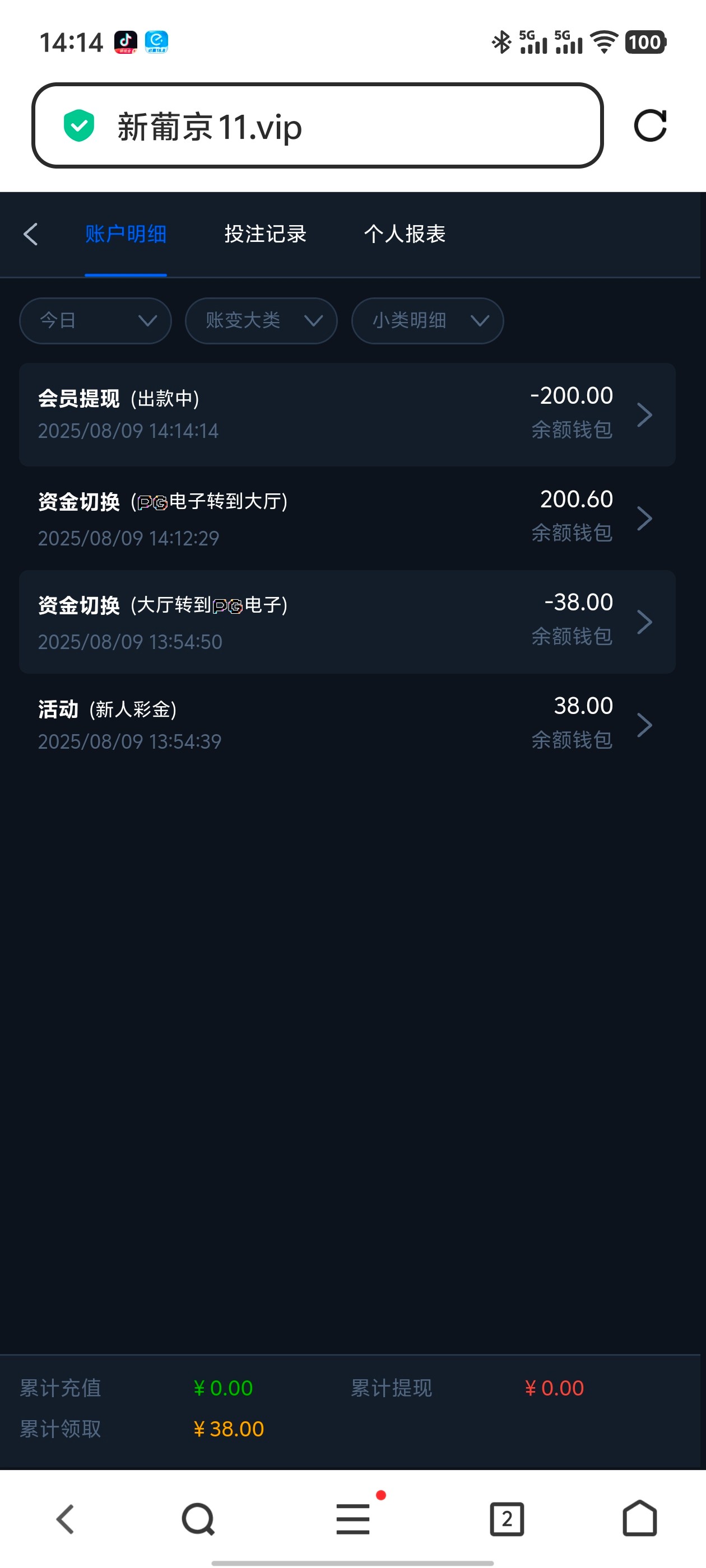Open the 账变大类 filter dropdown
Viewport: 706px width, 1568px height.
click(x=261, y=321)
